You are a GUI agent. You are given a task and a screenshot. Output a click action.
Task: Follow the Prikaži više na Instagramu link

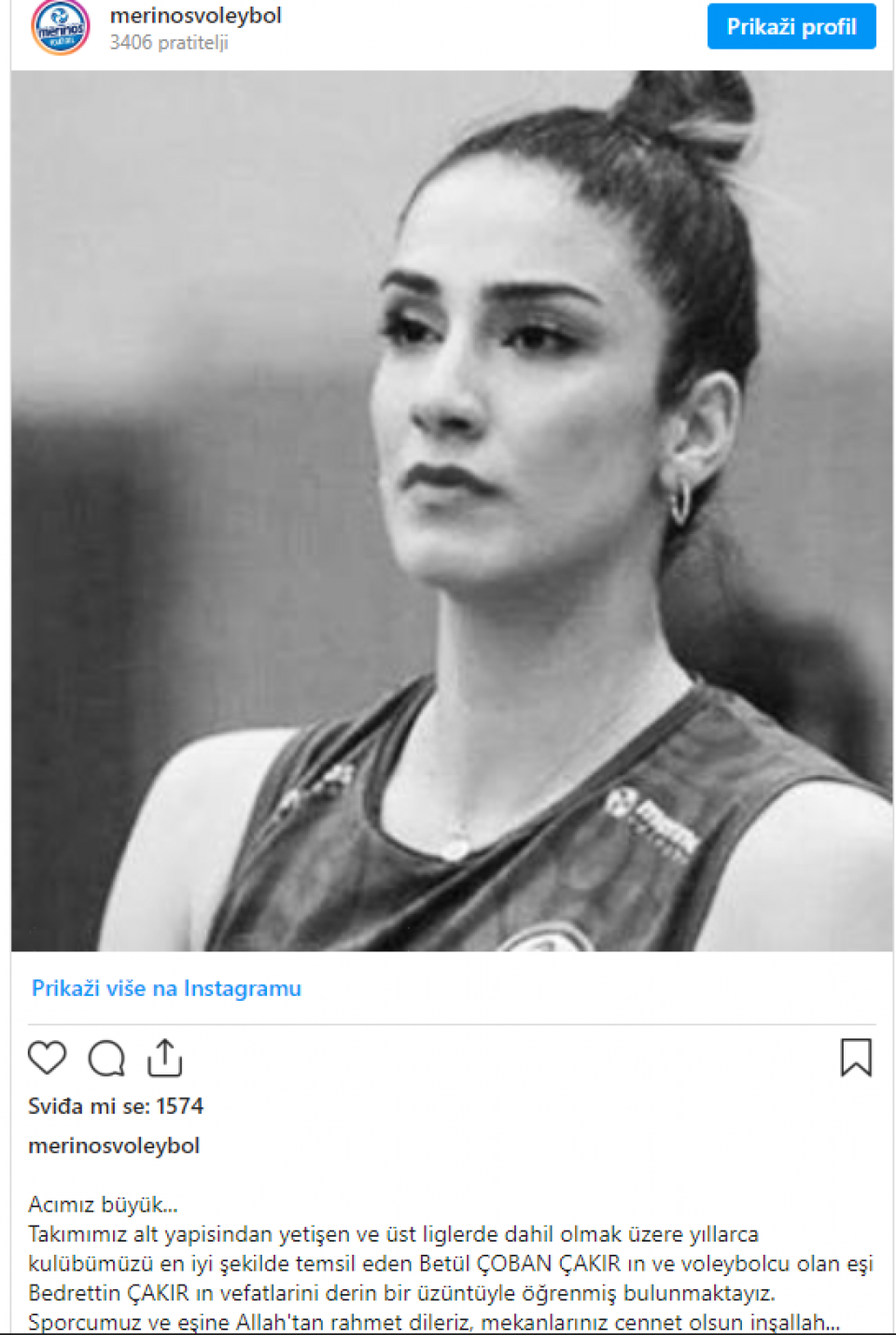click(x=166, y=988)
